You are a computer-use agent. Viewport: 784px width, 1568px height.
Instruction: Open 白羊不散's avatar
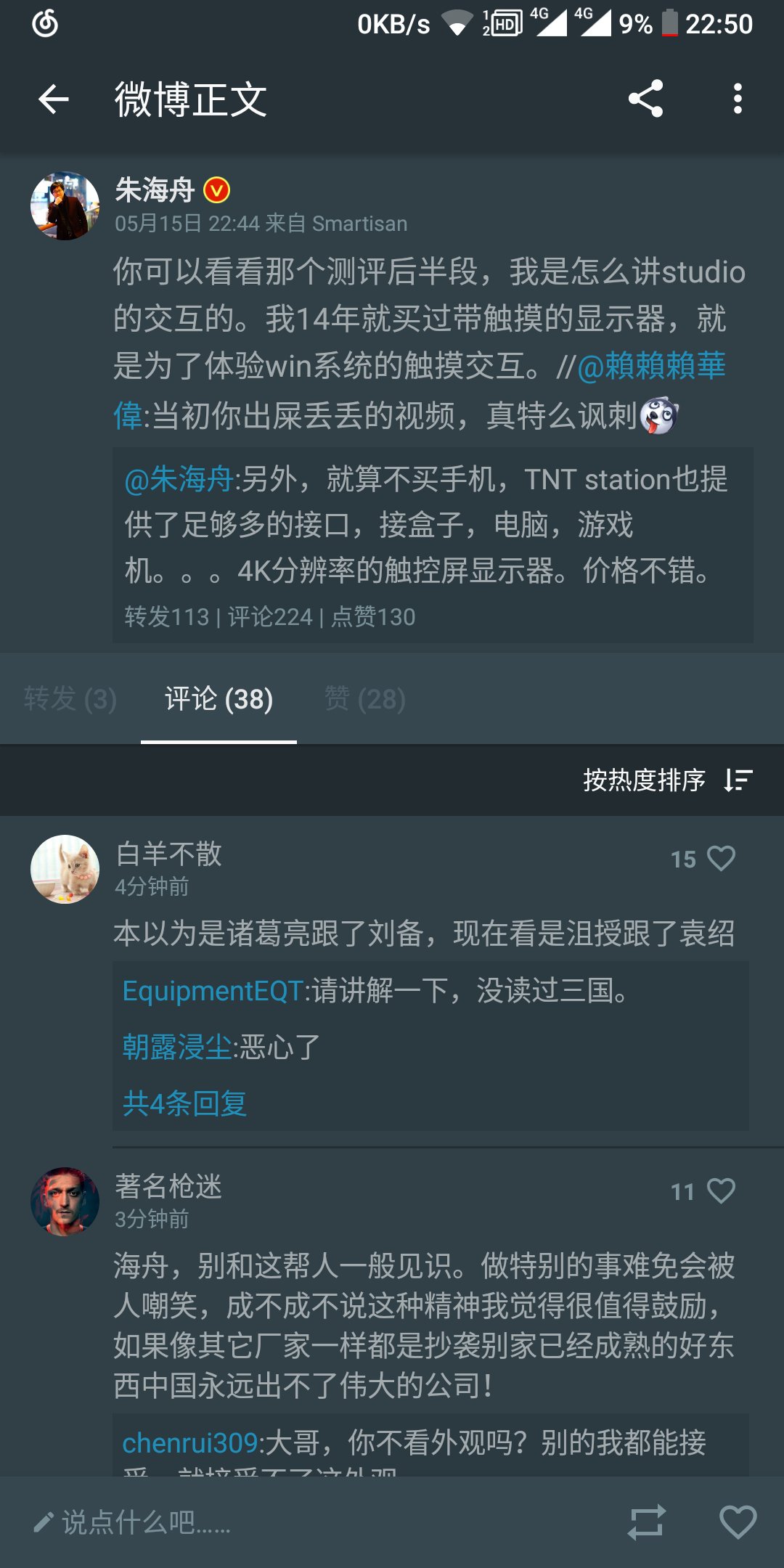(65, 869)
